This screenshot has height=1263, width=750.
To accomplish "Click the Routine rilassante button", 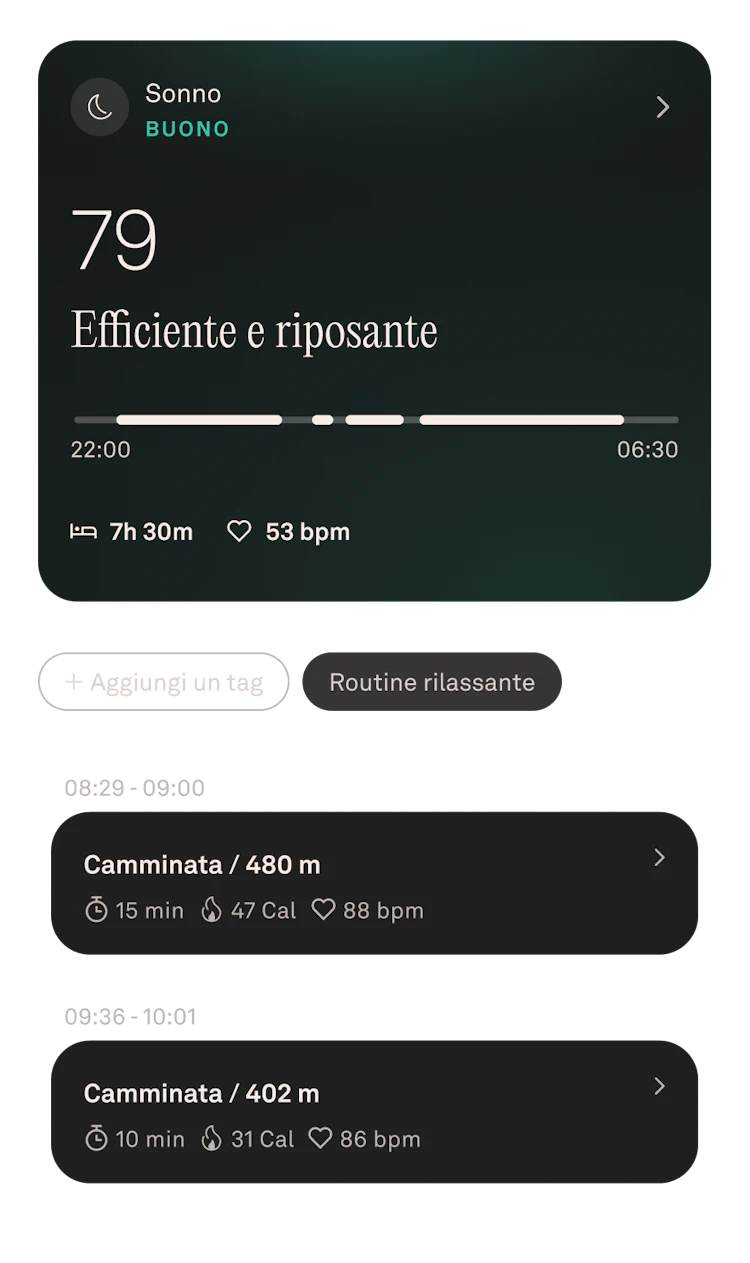I will point(433,682).
